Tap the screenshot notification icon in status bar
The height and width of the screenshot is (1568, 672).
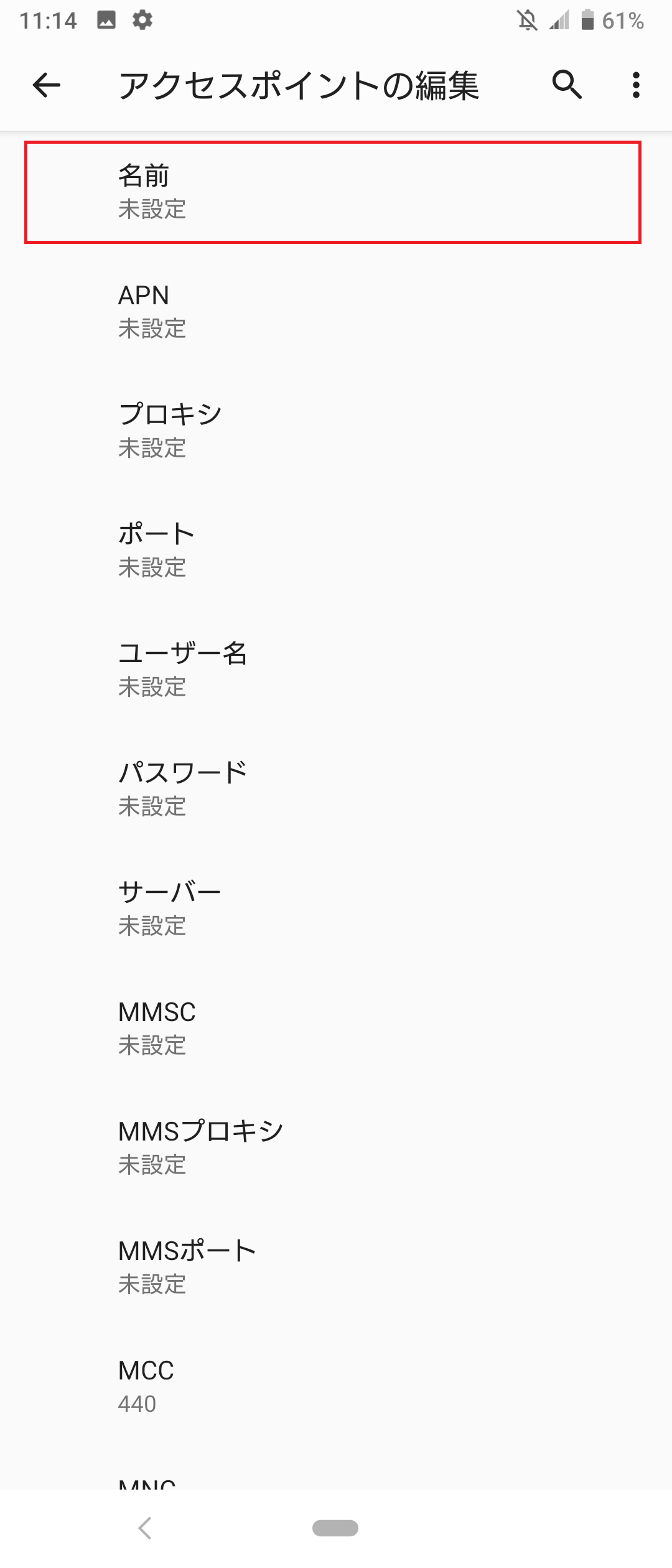(107, 21)
